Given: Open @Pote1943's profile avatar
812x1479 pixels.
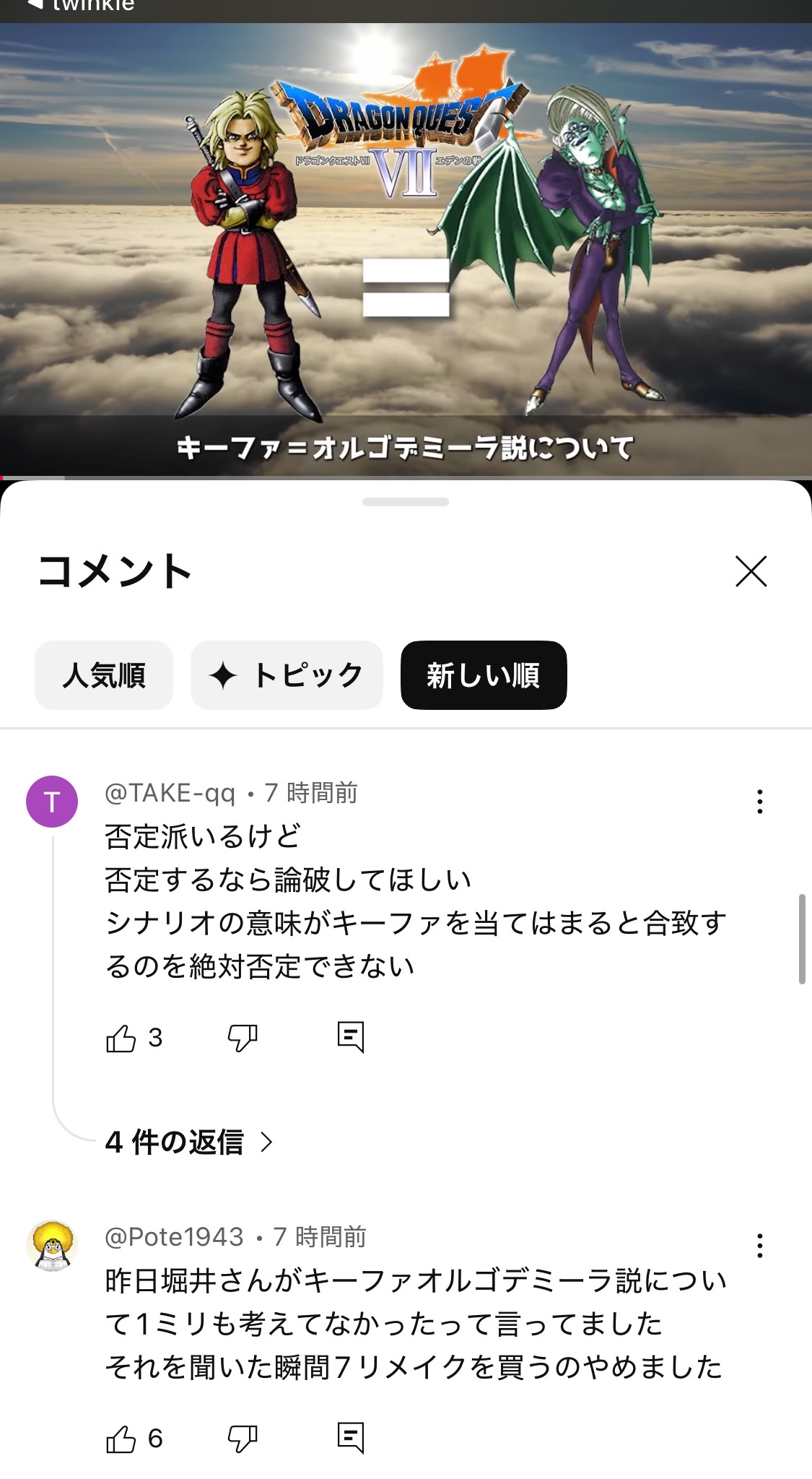Looking at the screenshot, I should [x=52, y=1246].
